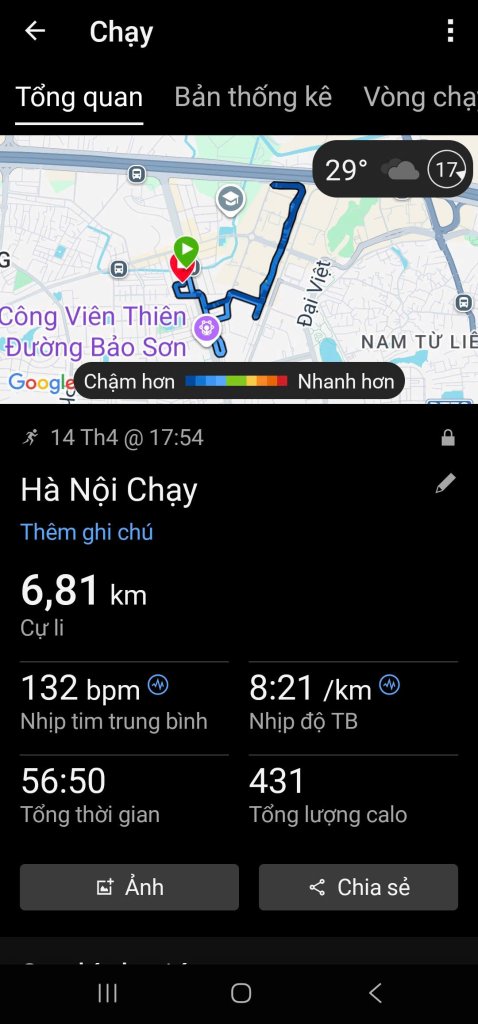Open the running route map
This screenshot has width=478, height=1024.
point(239,269)
